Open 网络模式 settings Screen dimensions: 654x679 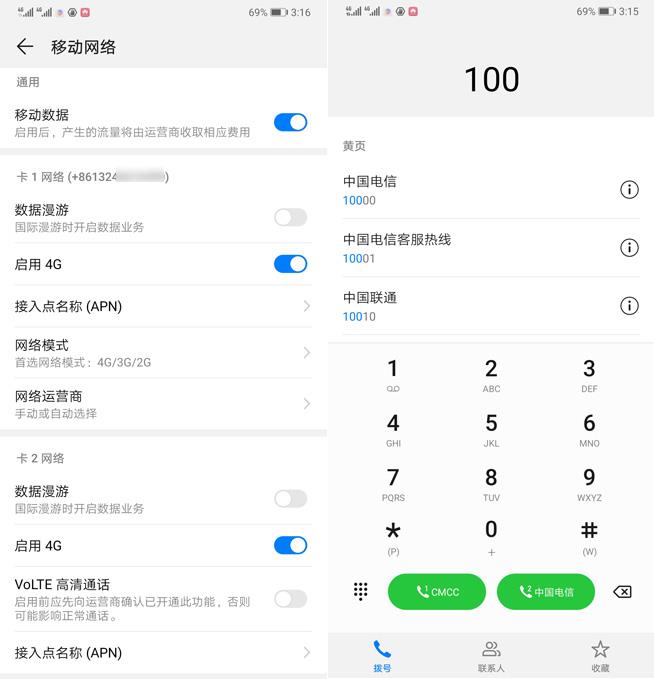pos(160,352)
